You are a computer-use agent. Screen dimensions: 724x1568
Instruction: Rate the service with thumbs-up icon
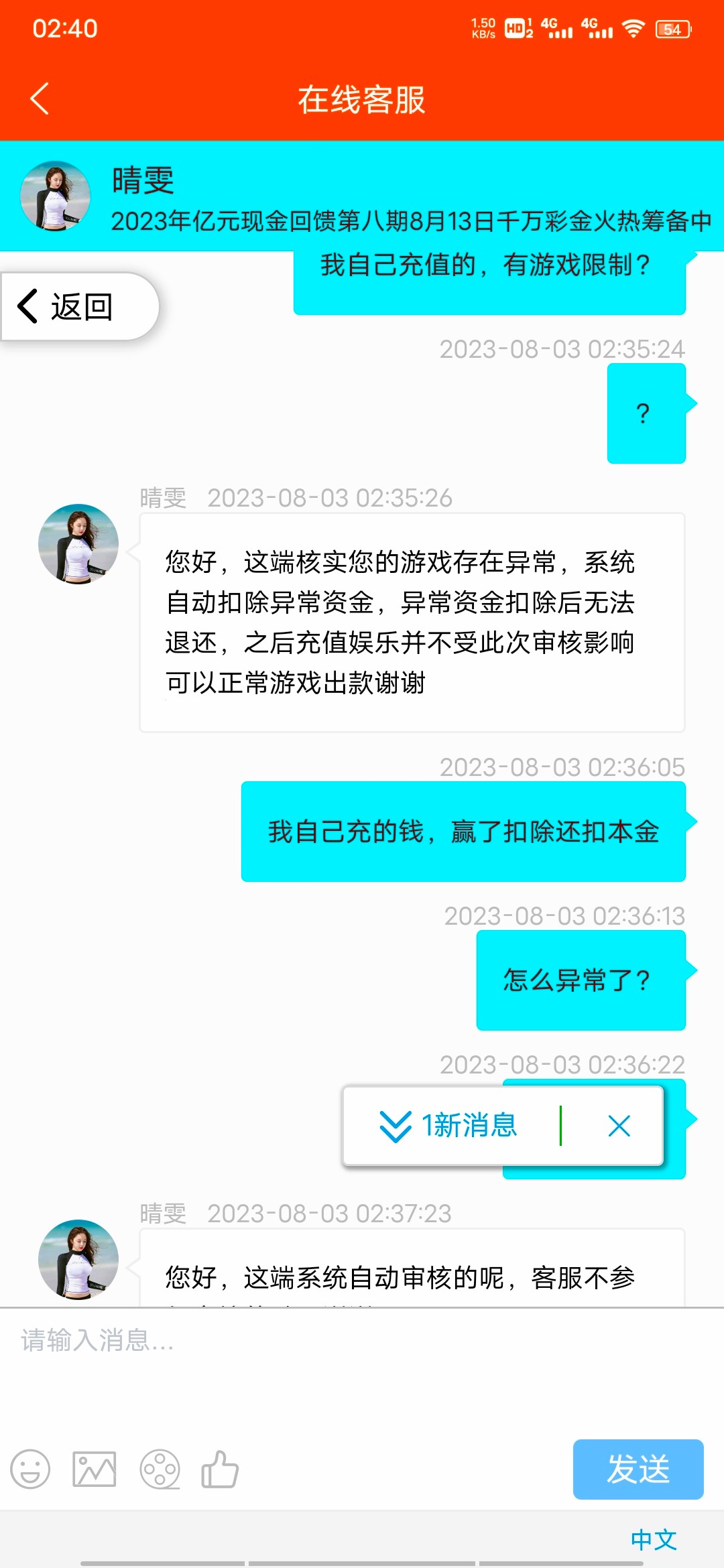220,1469
